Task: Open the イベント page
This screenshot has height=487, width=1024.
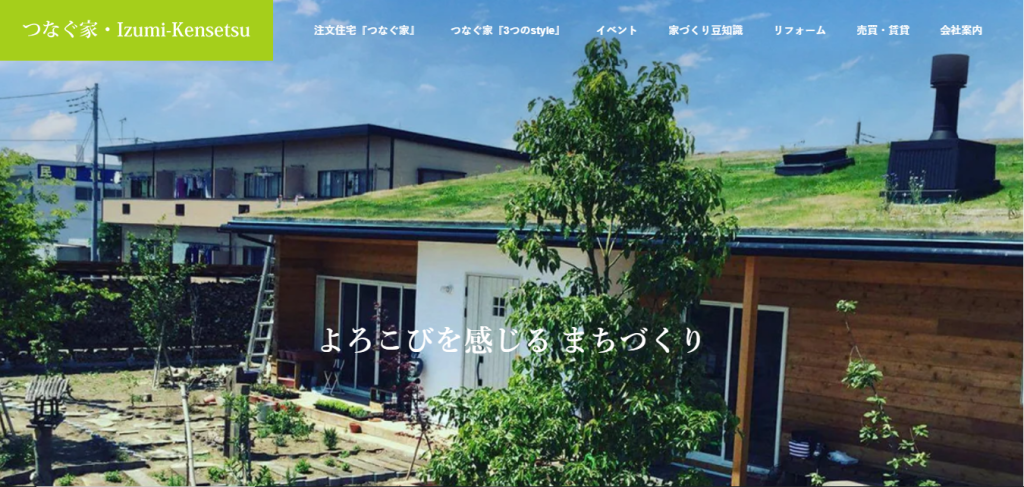Action: pos(616,30)
